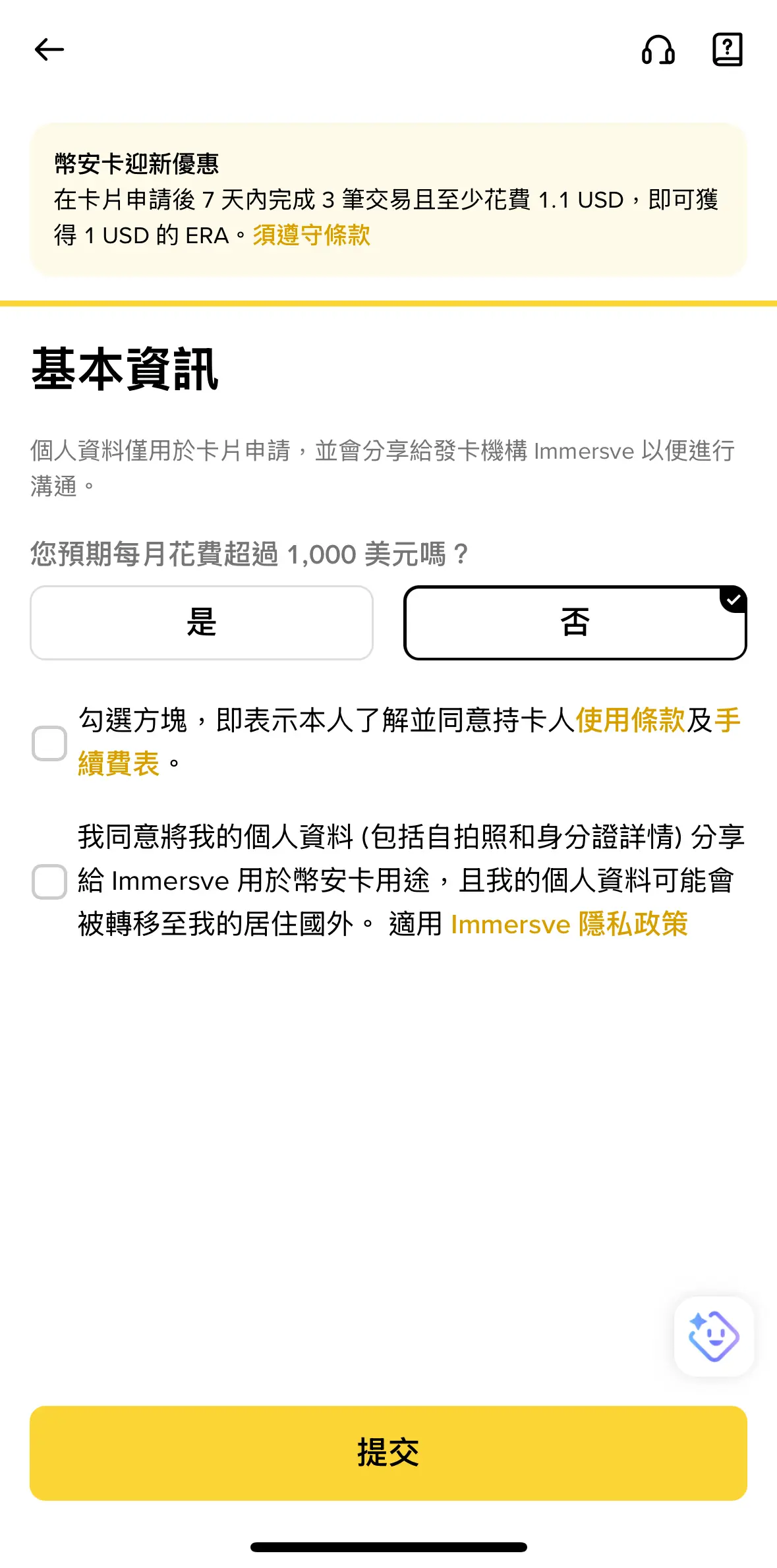The width and height of the screenshot is (777, 1568).
Task: Tap the floating AI assistant icon
Action: [x=714, y=1336]
